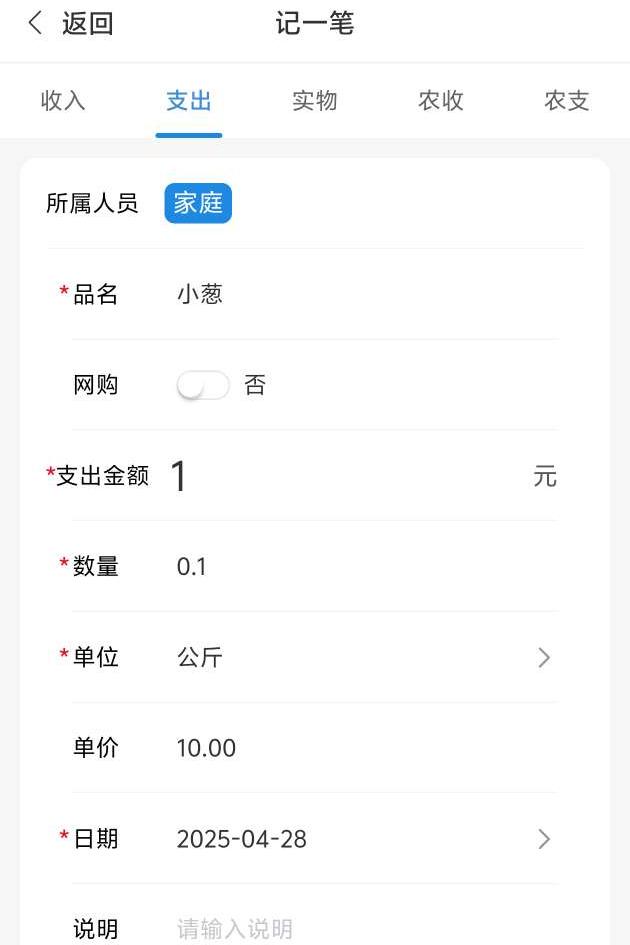630x945 pixels.
Task: Go back using 返回 arrow
Action: pos(37,24)
